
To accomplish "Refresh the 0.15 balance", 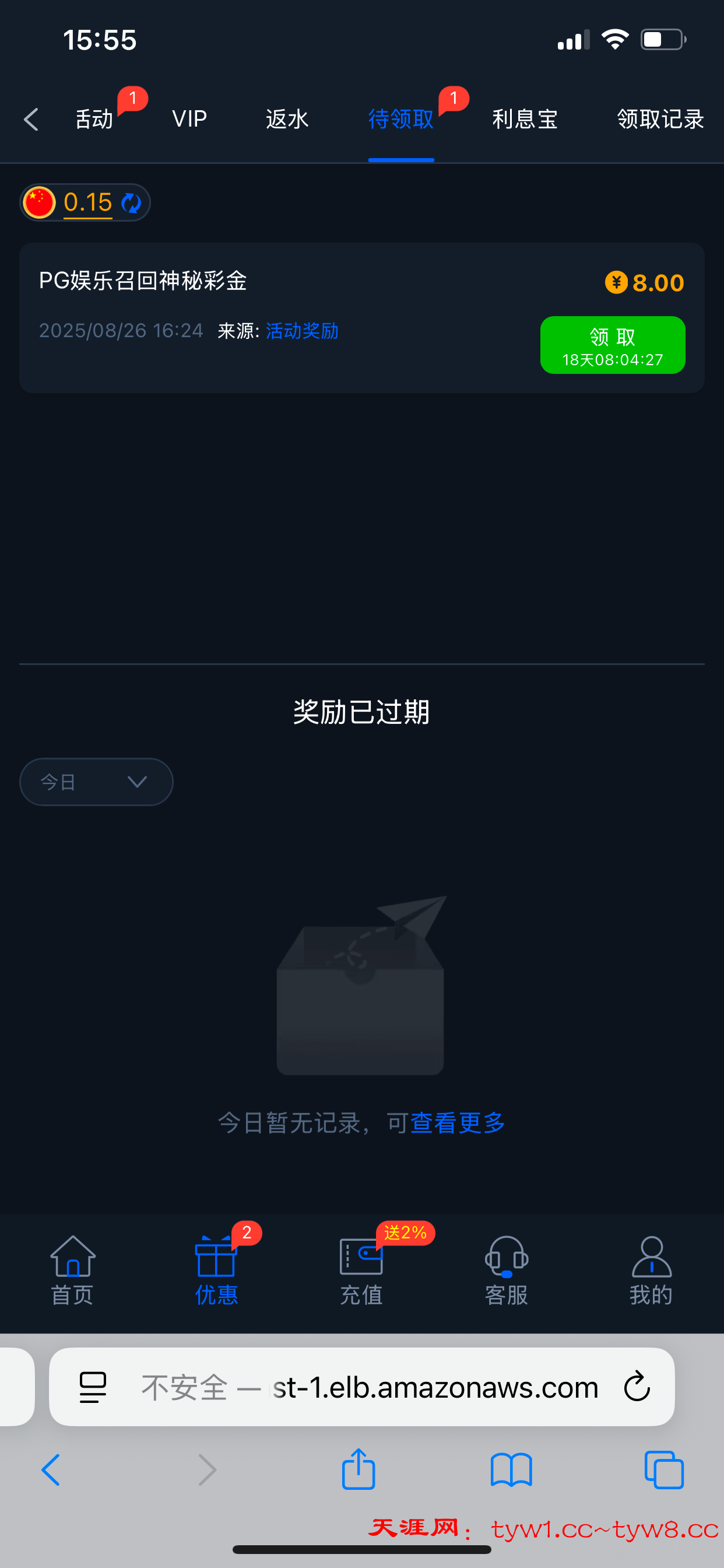I will pos(131,202).
